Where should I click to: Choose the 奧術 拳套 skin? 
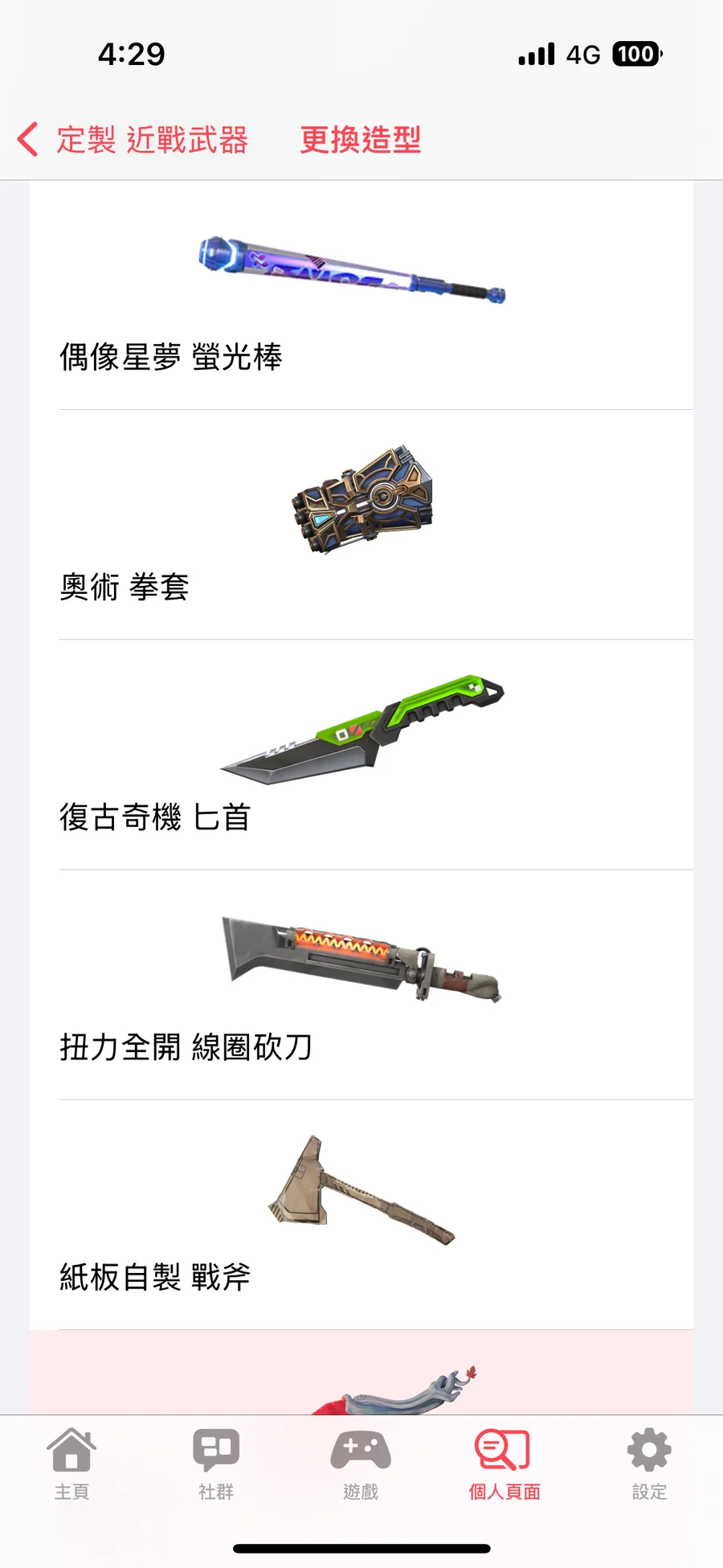[361, 525]
